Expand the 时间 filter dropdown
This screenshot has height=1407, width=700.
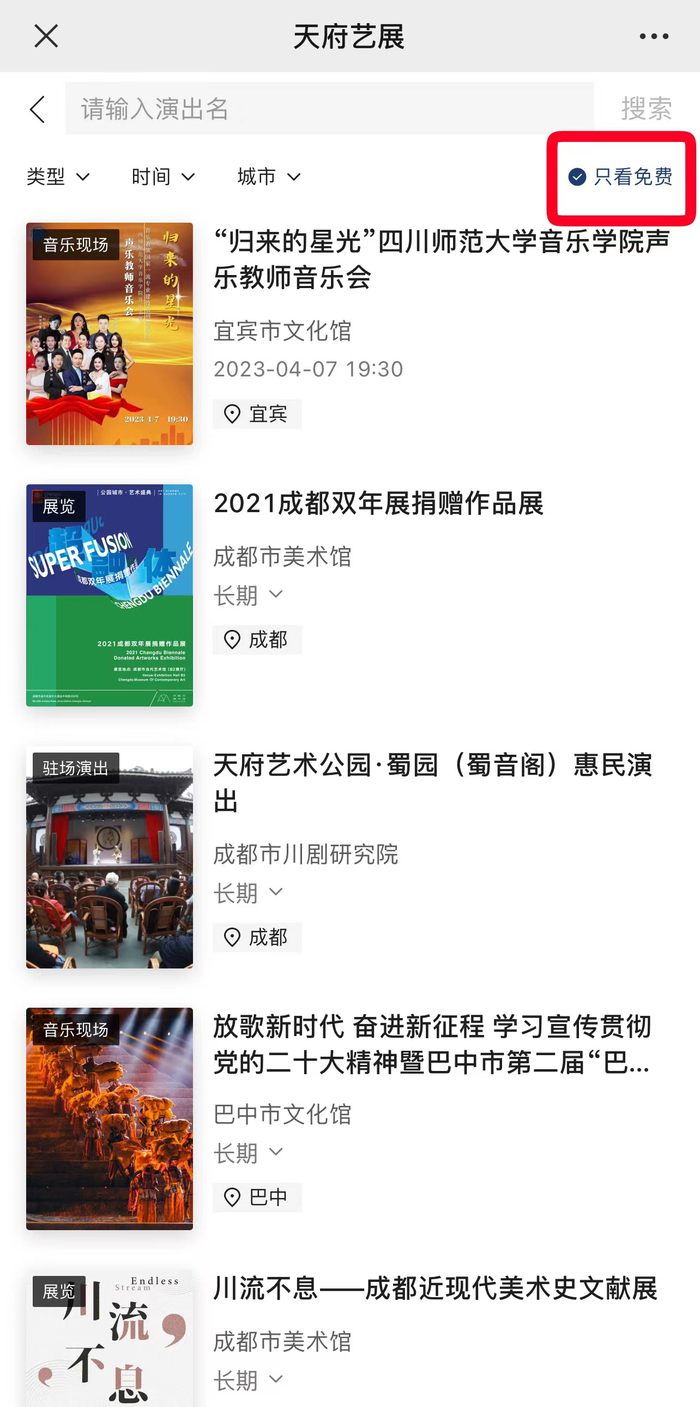pos(163,177)
